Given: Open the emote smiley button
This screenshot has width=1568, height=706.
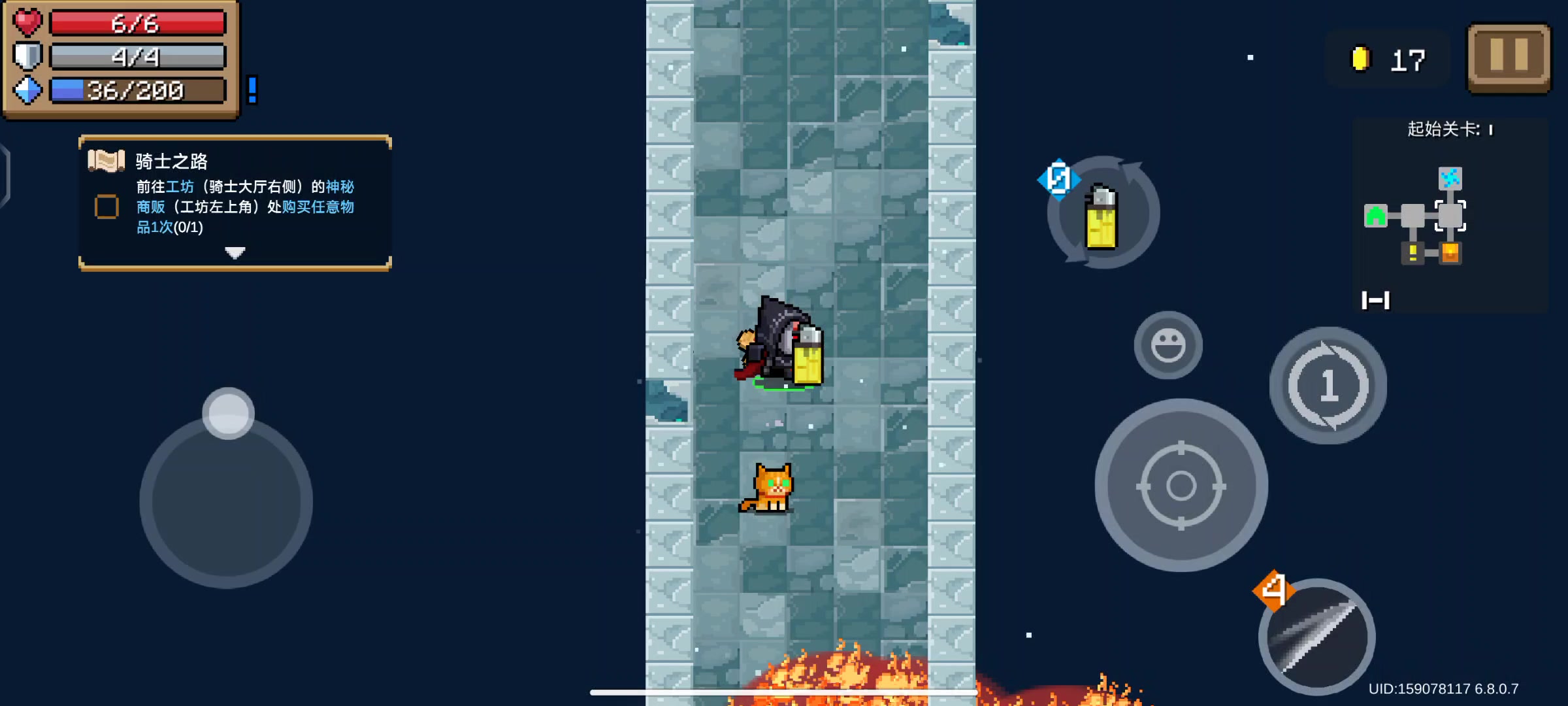Looking at the screenshot, I should pos(1168,345).
